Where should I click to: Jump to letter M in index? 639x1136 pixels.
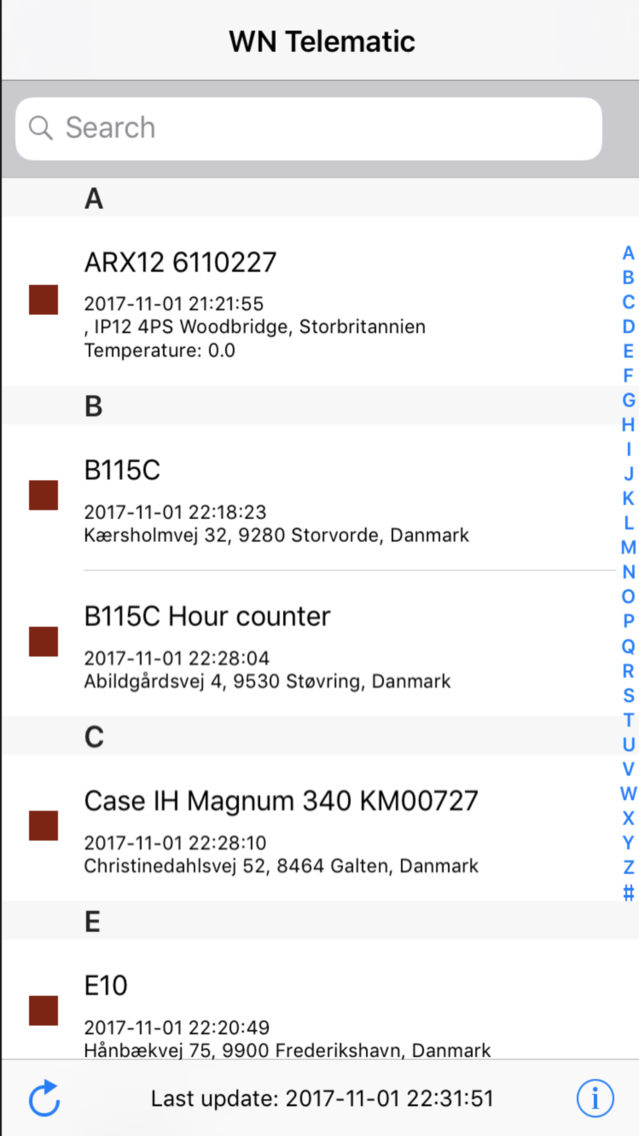click(x=628, y=547)
